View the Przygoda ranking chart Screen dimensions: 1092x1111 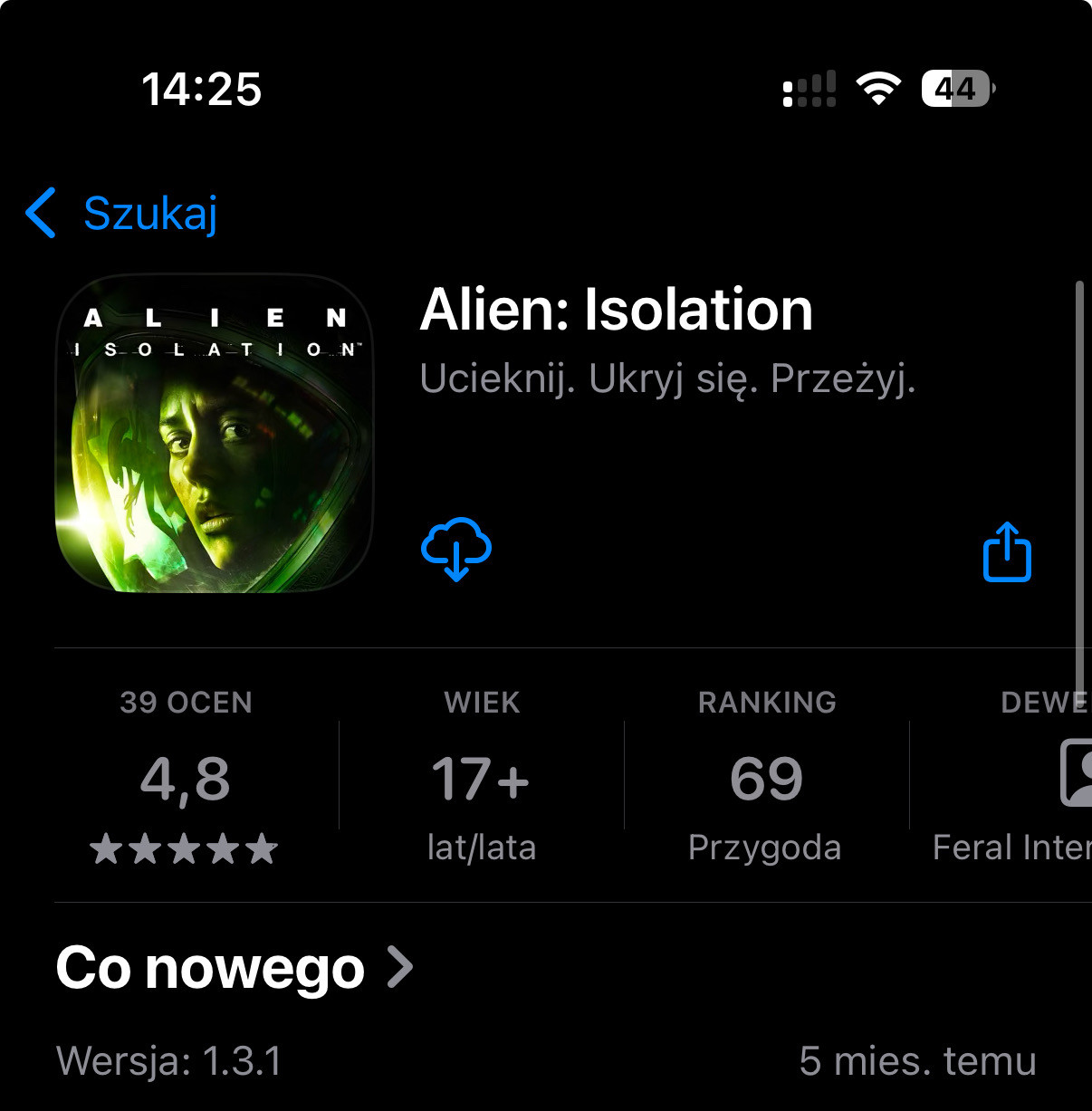coord(766,777)
